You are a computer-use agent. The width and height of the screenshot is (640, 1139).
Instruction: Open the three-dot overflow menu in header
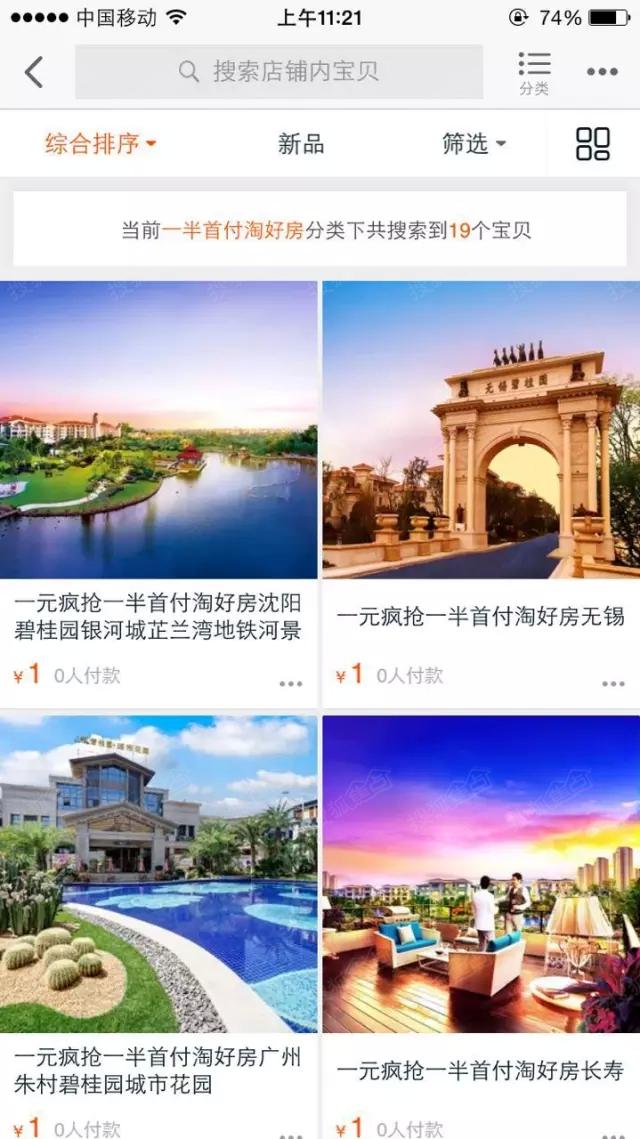(602, 72)
